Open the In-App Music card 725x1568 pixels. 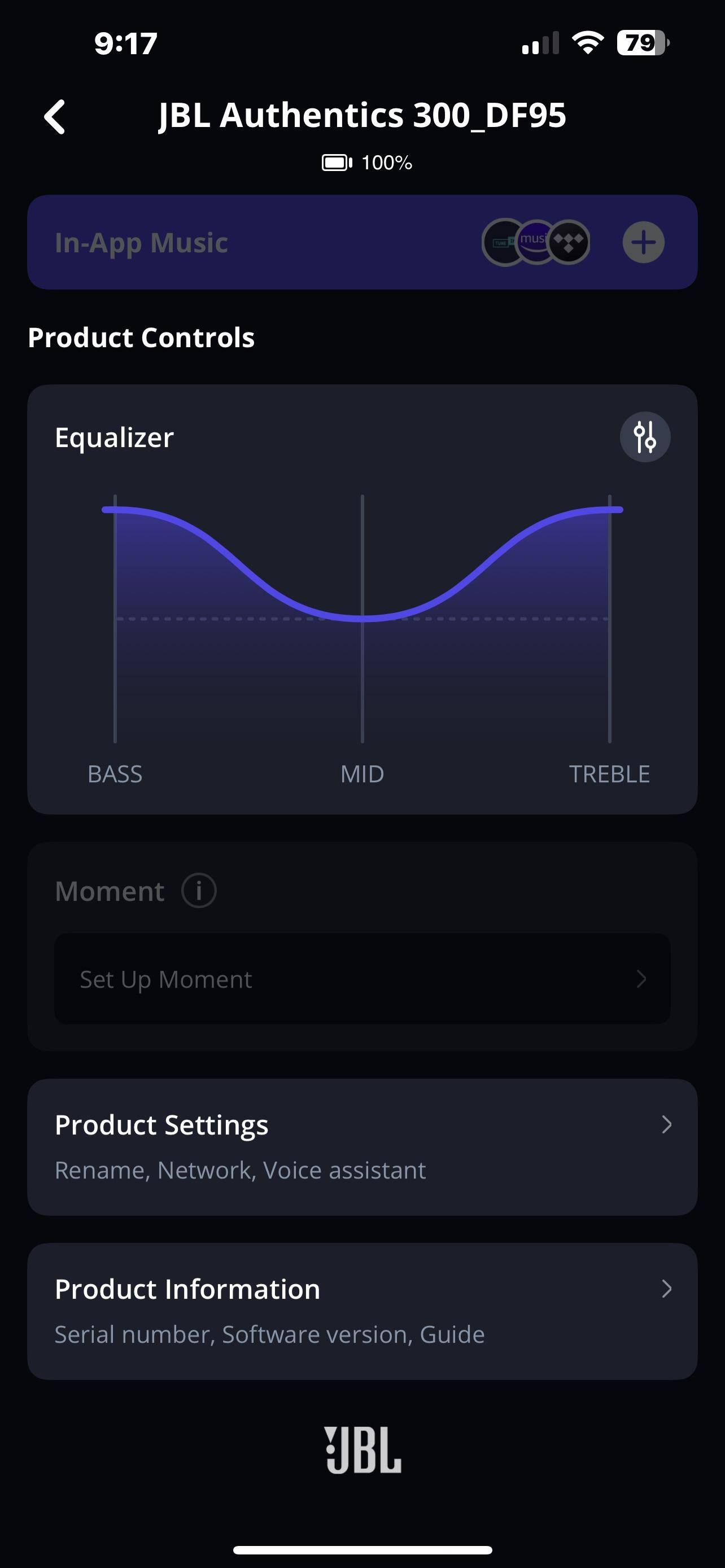(243, 242)
